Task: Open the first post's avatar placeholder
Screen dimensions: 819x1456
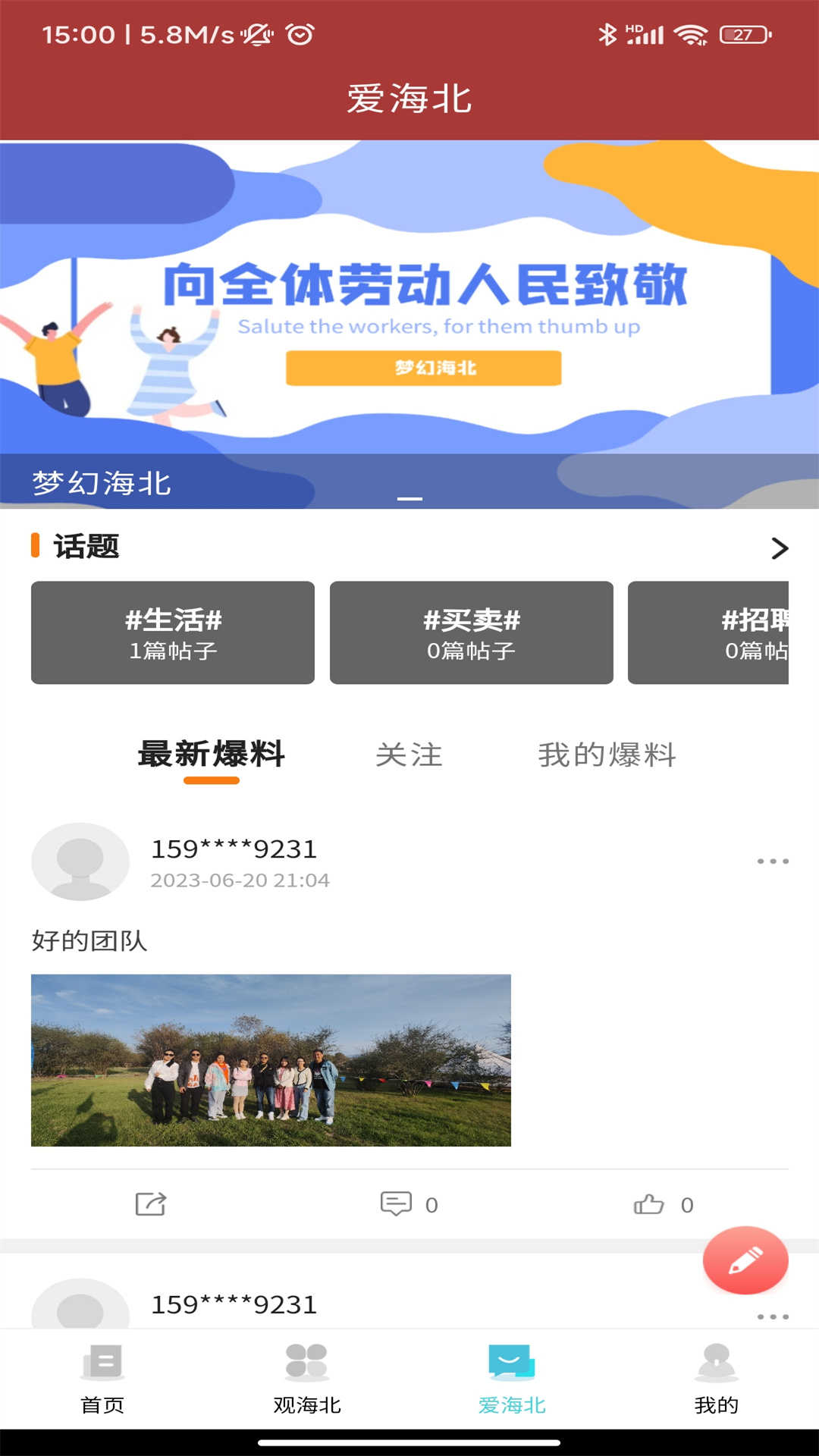Action: 80,861
